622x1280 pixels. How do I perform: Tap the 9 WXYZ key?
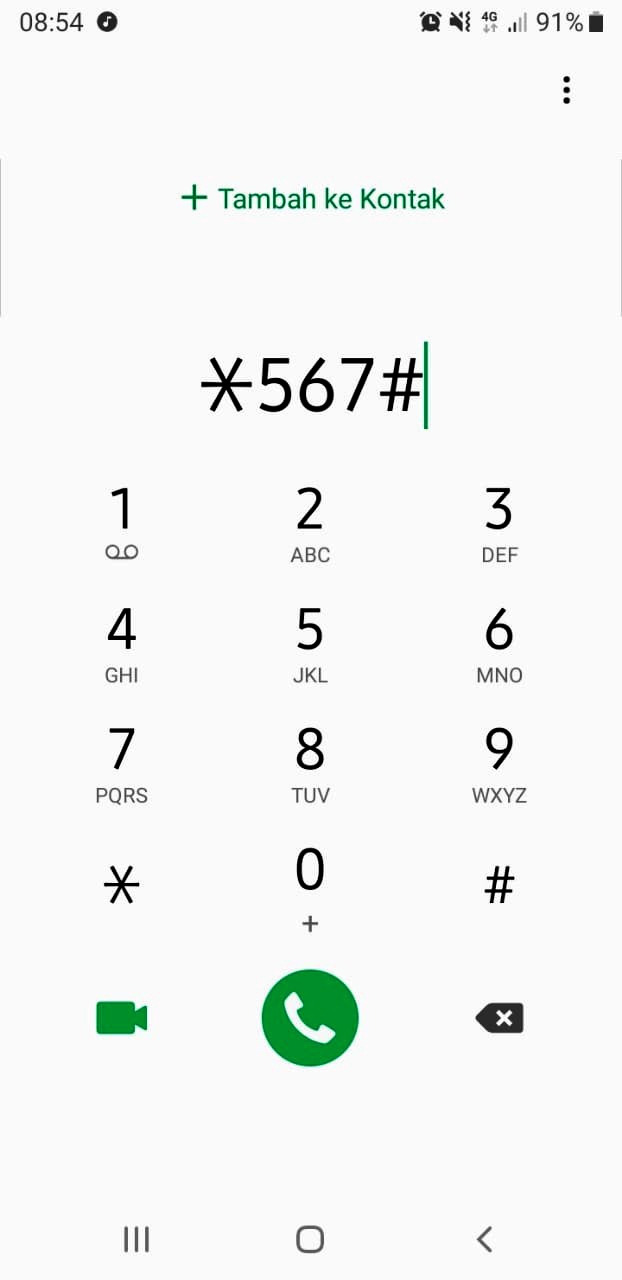tap(498, 763)
